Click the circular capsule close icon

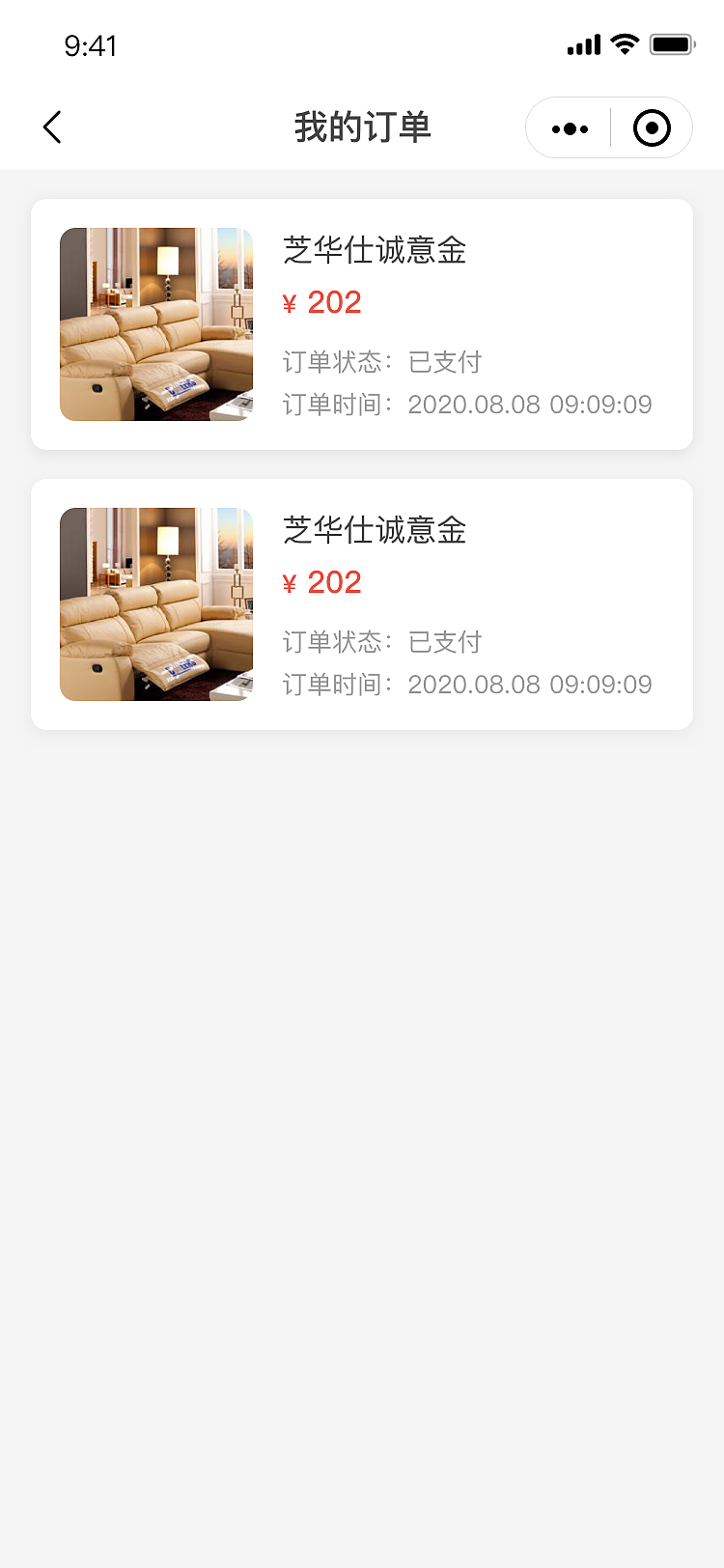(651, 126)
